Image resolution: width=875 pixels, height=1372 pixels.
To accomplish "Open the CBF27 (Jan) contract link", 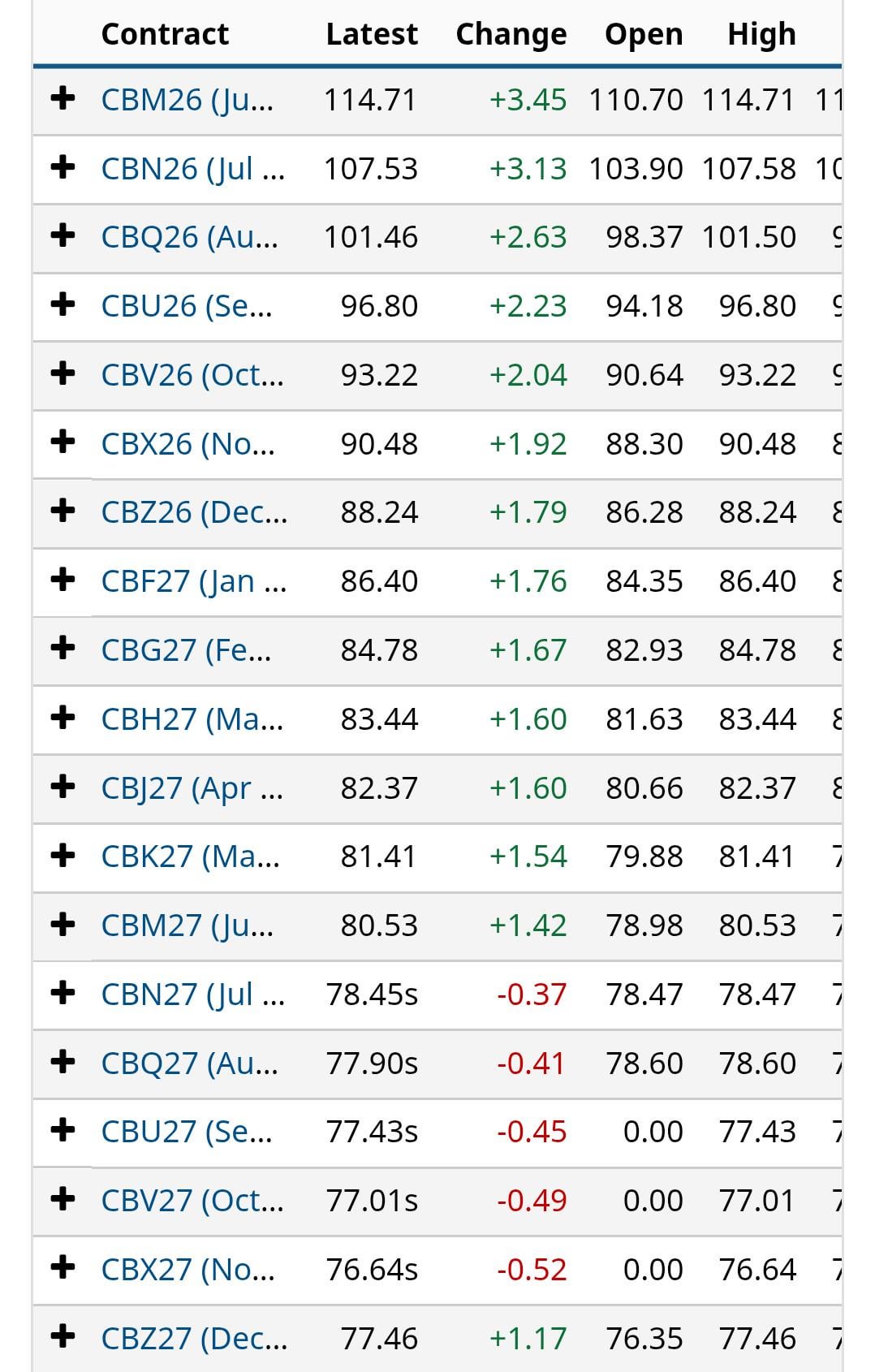I will [x=193, y=581].
